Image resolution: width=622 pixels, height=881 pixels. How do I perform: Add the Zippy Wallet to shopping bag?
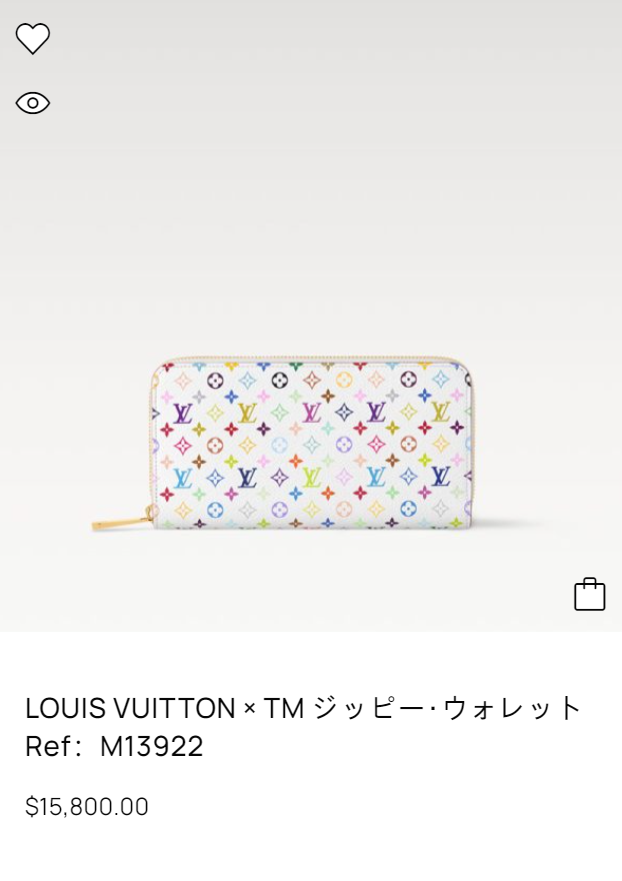click(589, 594)
